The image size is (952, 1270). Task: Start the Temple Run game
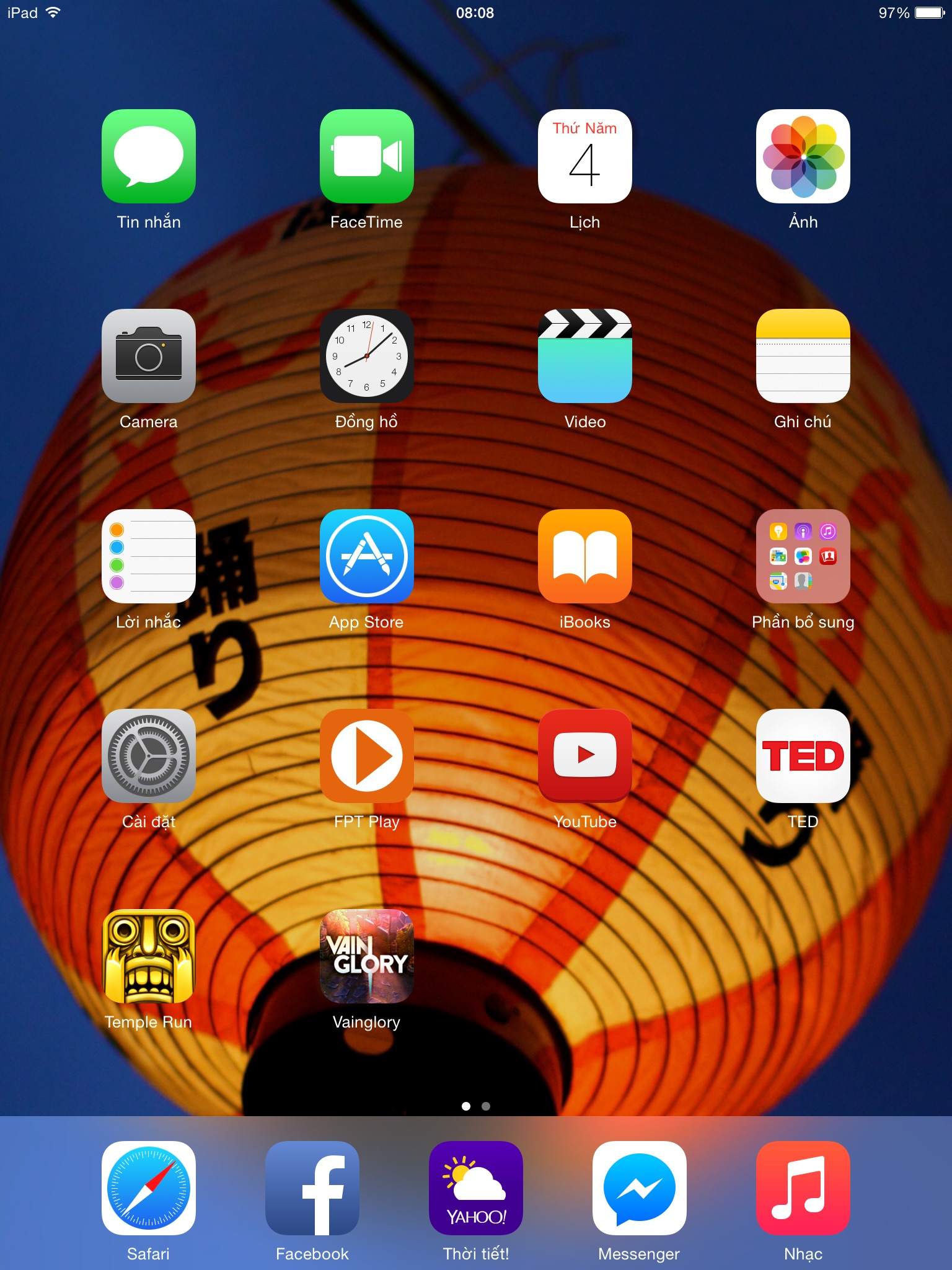coord(149,956)
